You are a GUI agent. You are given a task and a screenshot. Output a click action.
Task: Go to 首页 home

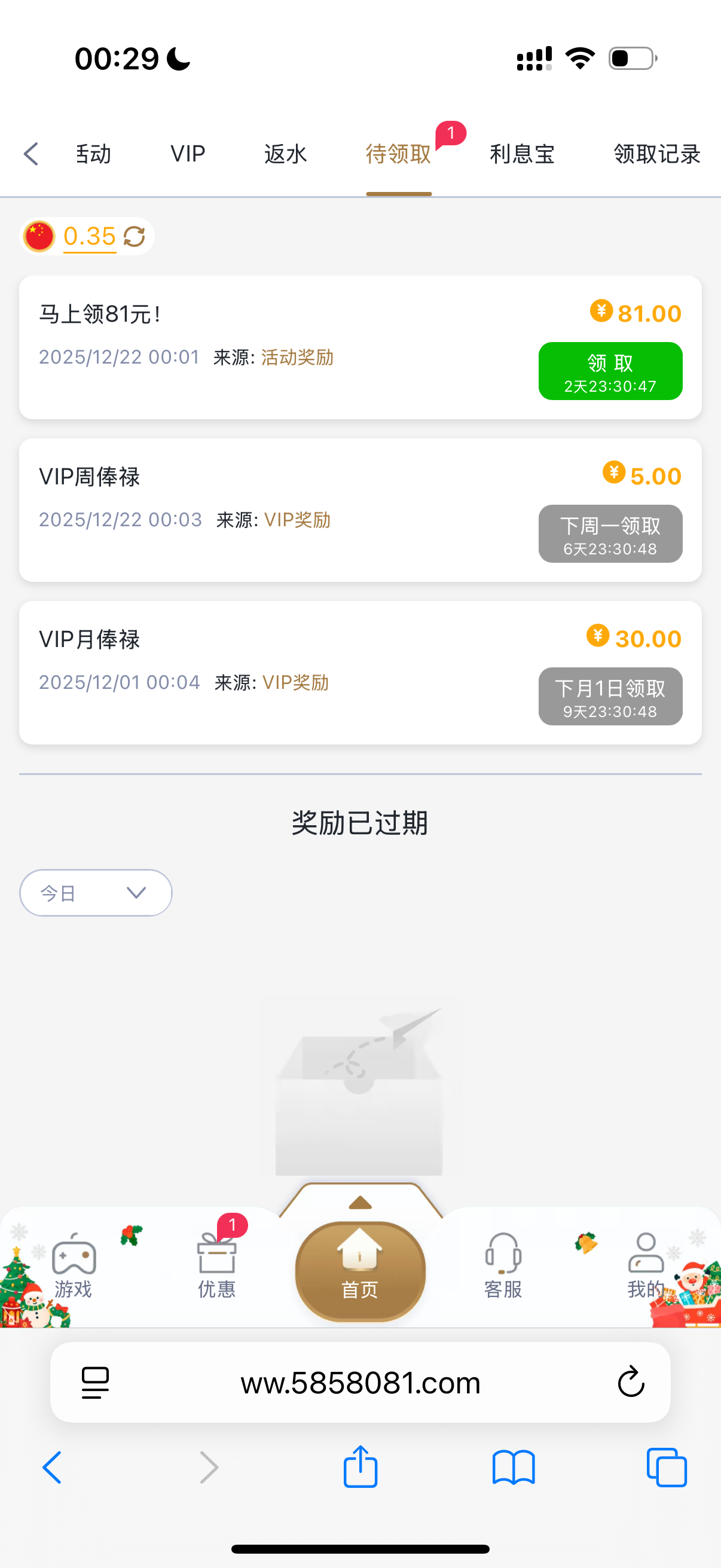360,1271
